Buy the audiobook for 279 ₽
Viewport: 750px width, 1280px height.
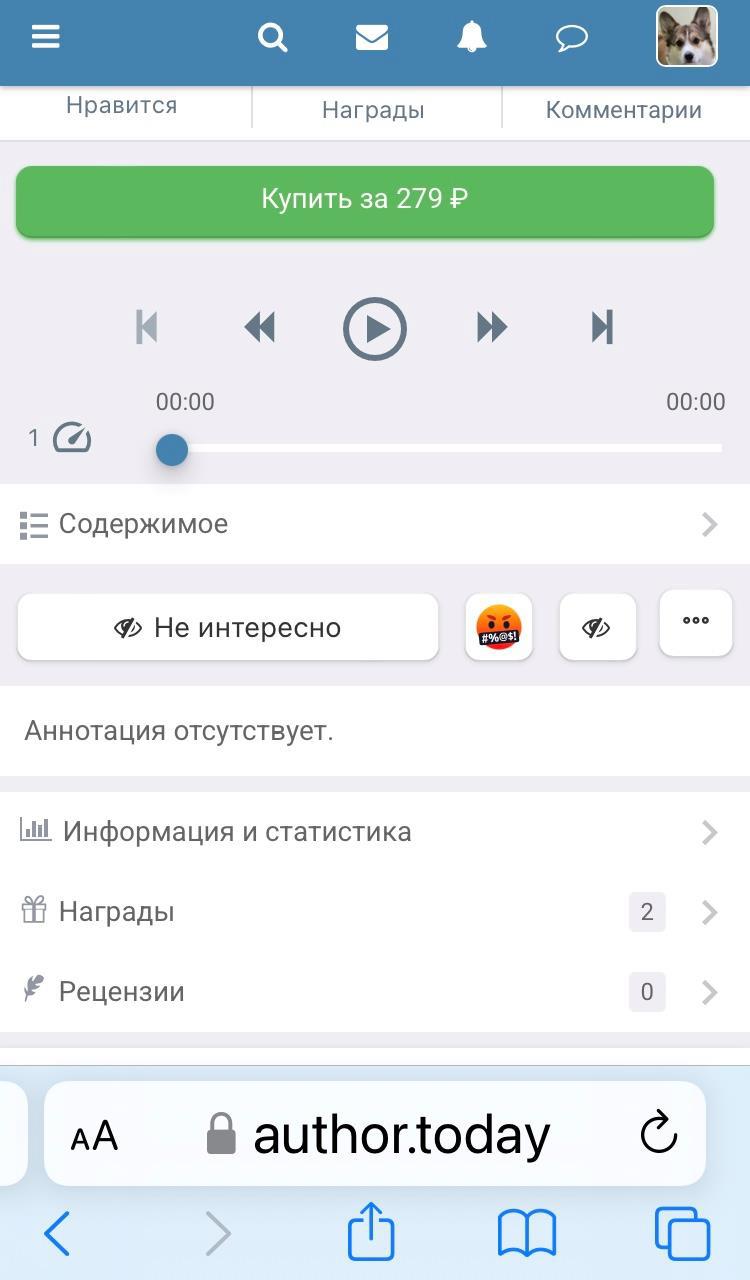pyautogui.click(x=365, y=200)
